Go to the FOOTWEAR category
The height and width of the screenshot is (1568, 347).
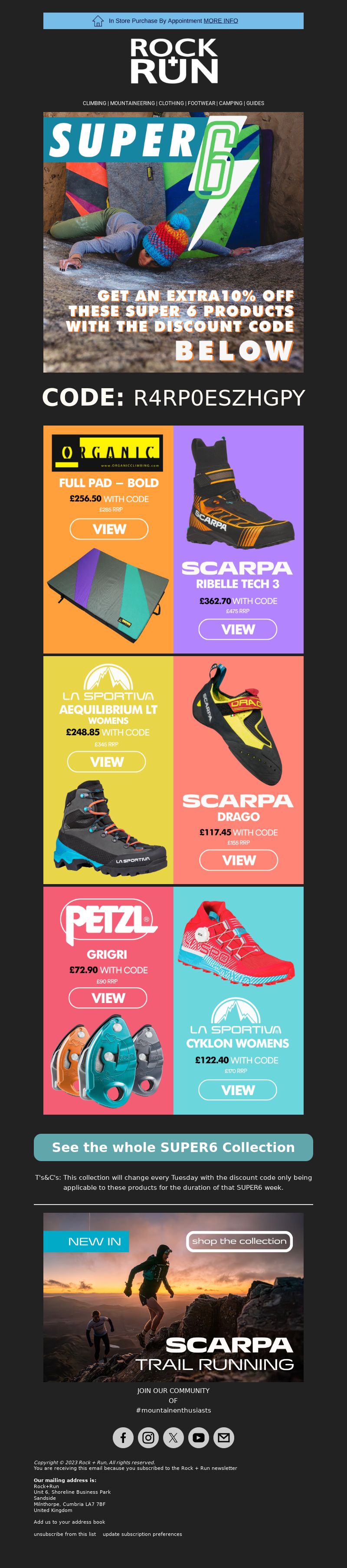point(201,103)
